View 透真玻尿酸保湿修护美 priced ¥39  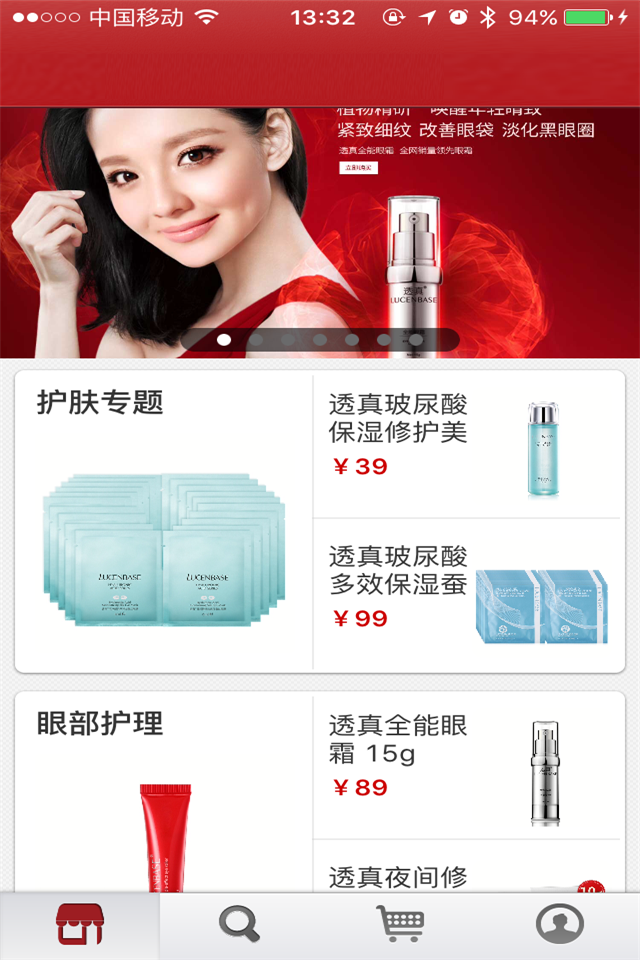[468, 446]
